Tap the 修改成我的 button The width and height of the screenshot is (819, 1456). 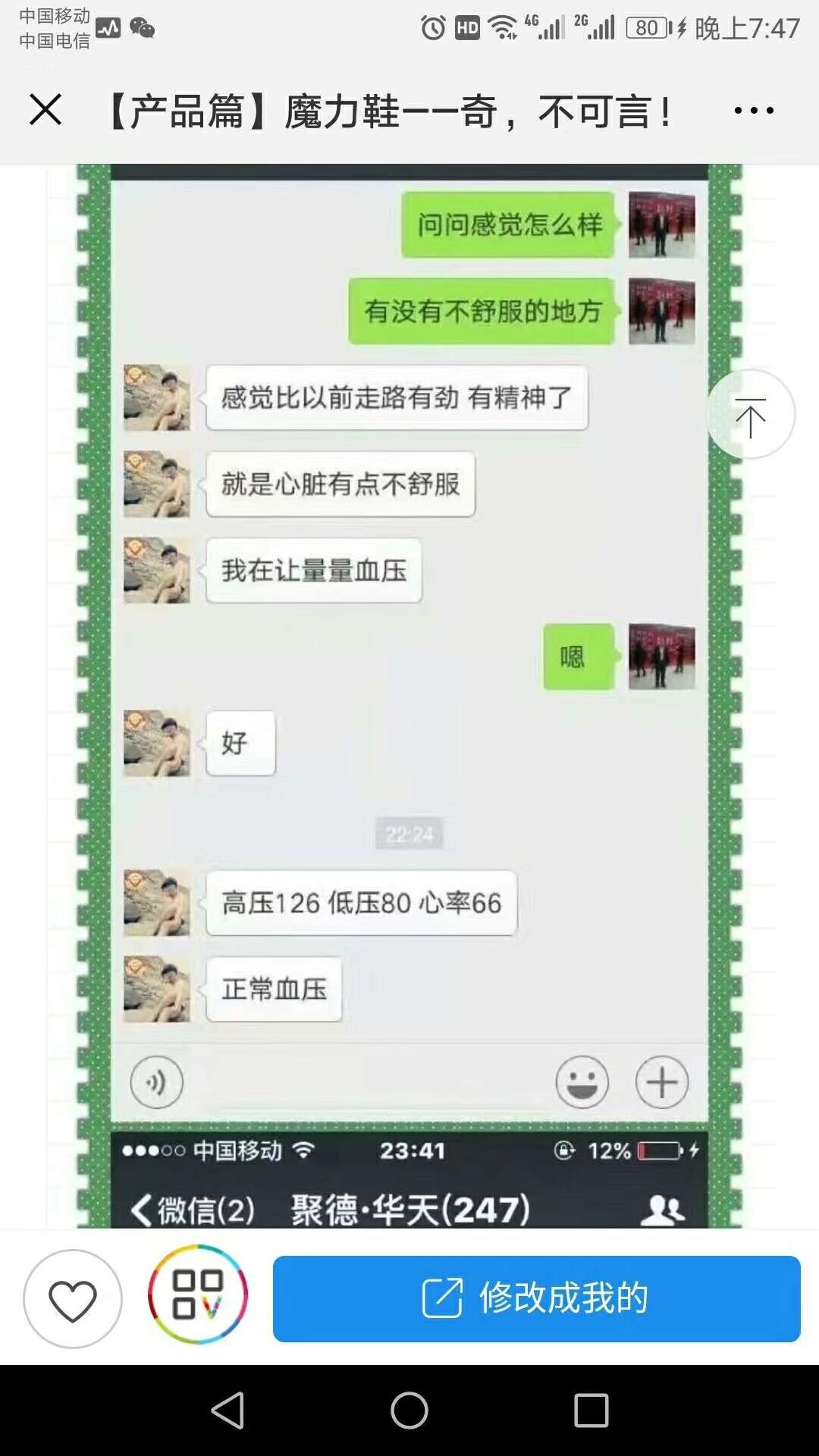tap(536, 1298)
